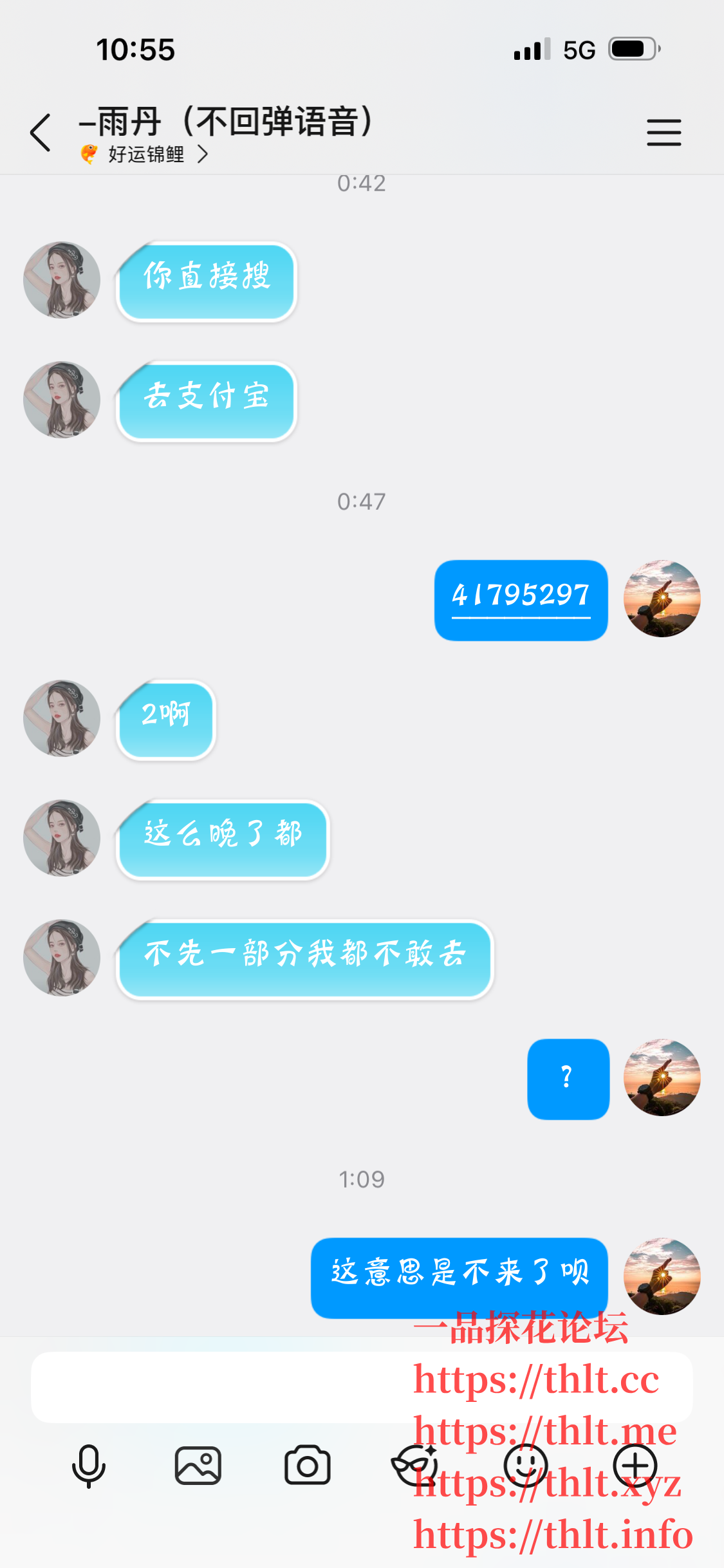
Task: Open the chat settings hamburger menu
Action: tap(664, 133)
